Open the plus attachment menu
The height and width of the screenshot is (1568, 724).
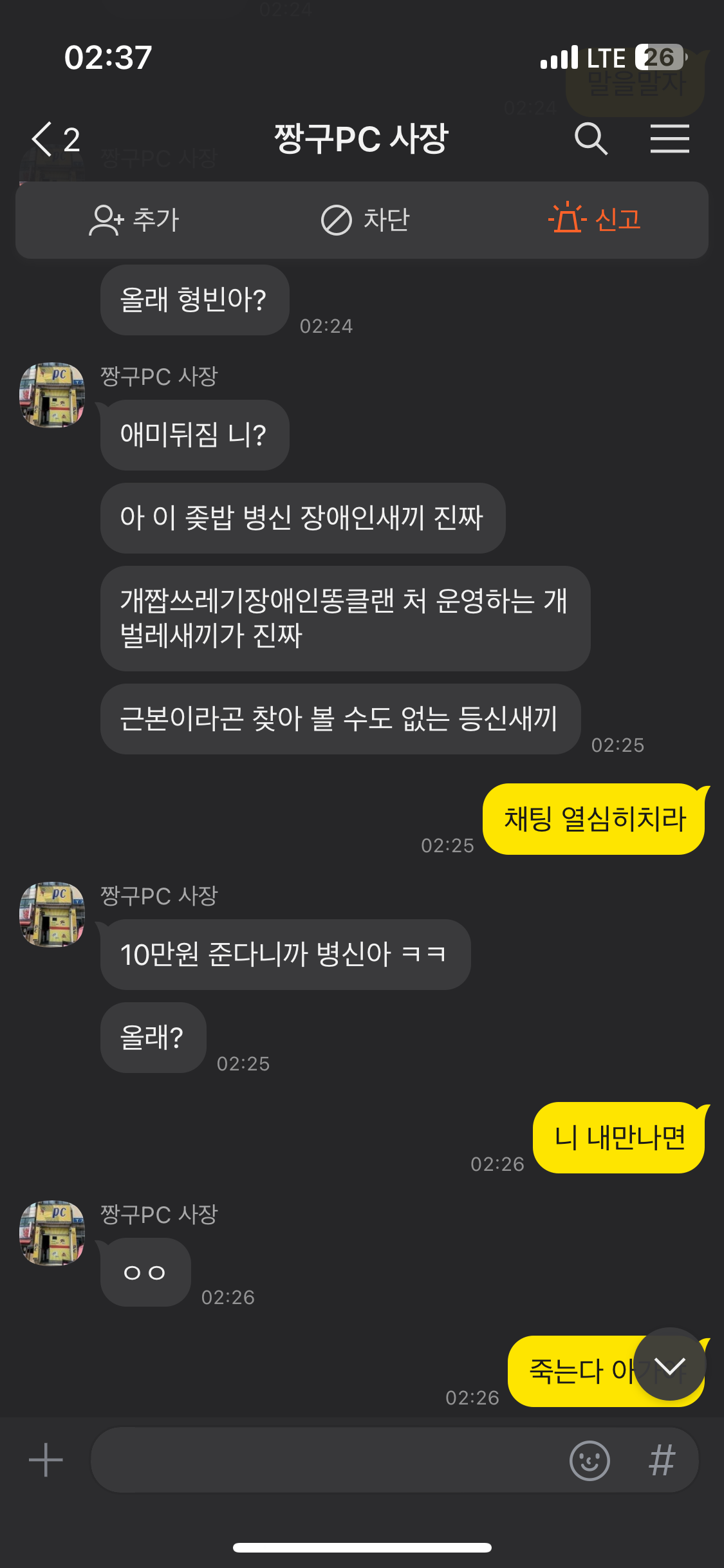(46, 1460)
